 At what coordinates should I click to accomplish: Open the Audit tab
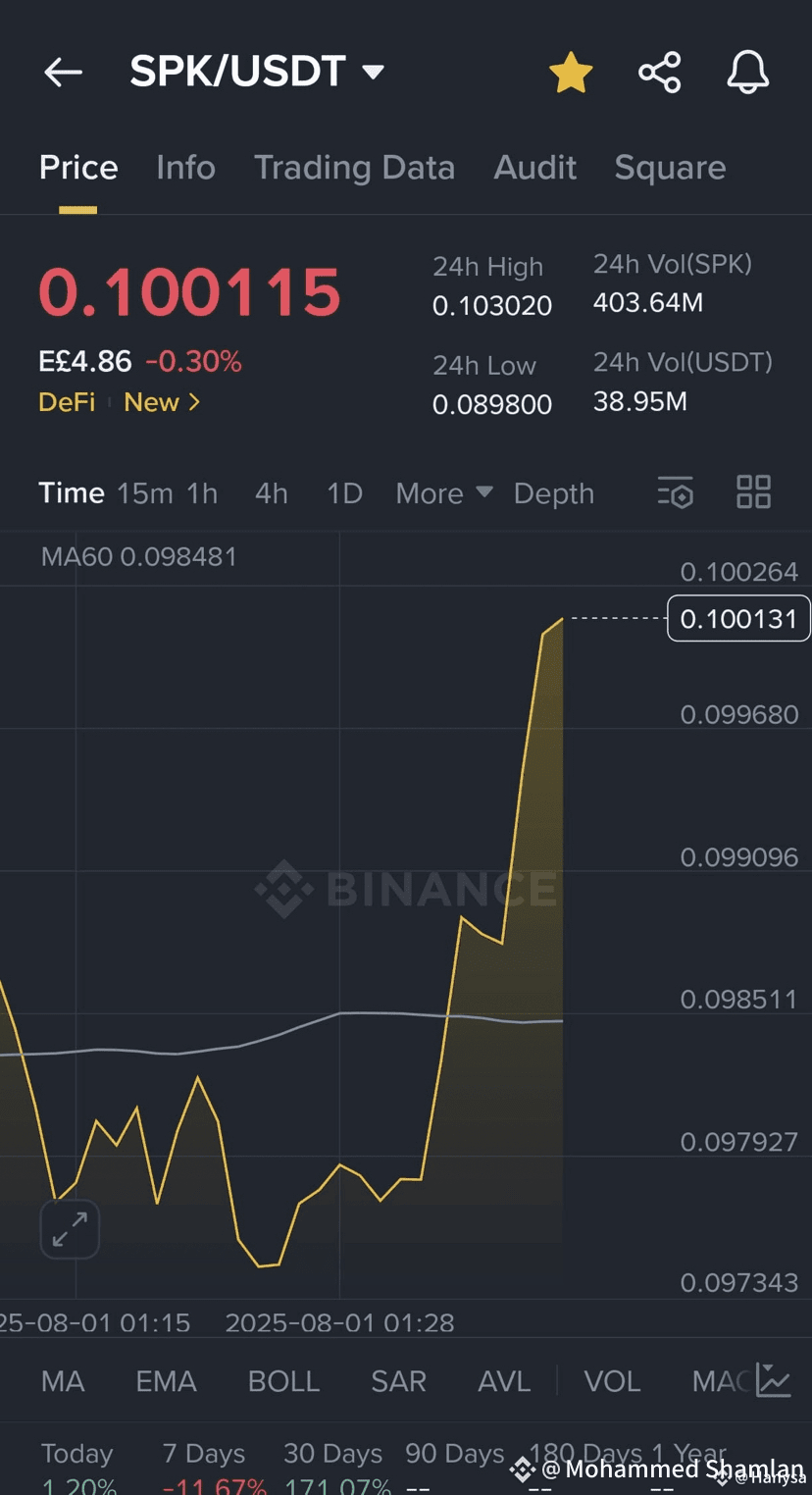tap(534, 168)
